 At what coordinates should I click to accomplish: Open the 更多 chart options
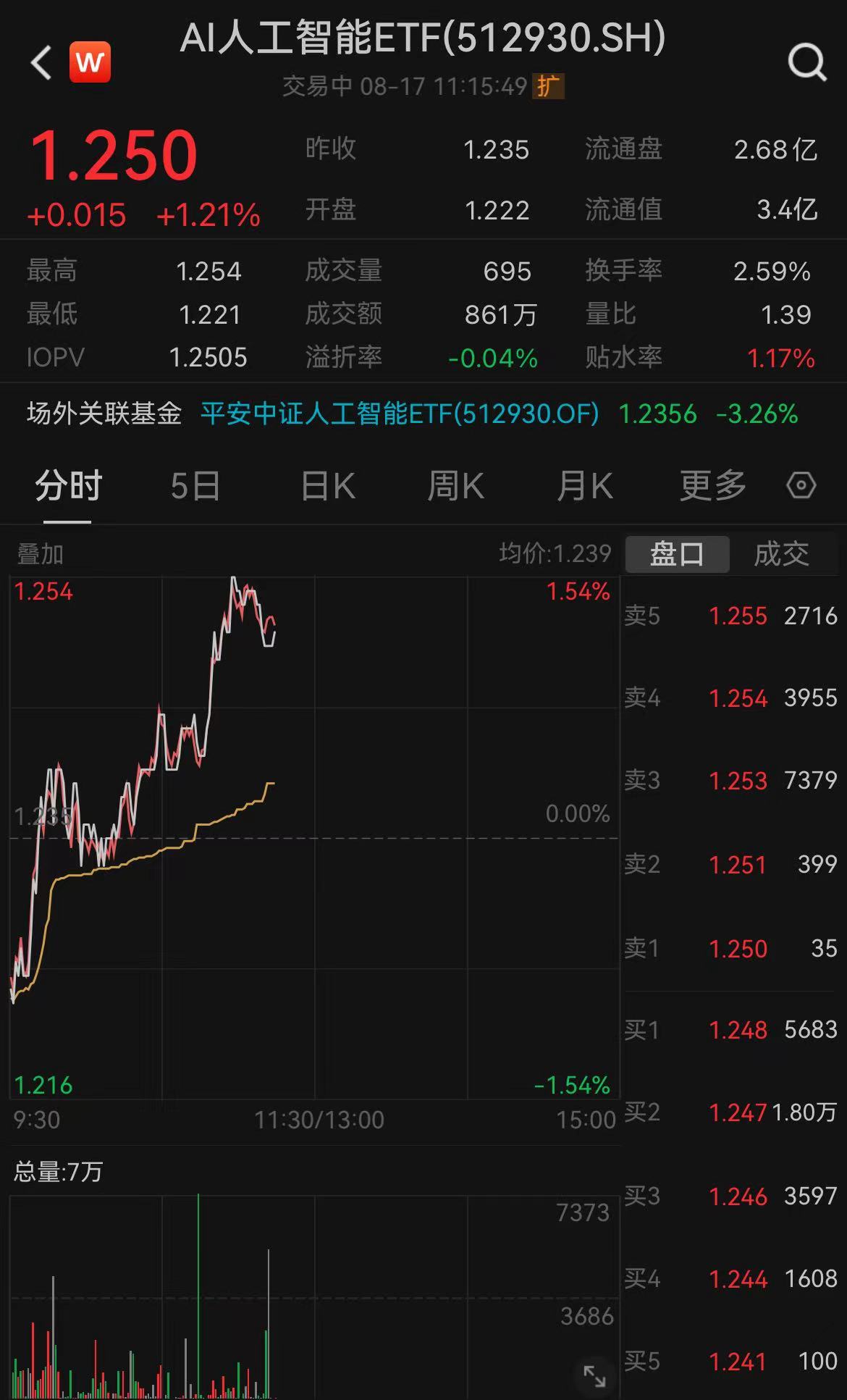pyautogui.click(x=713, y=485)
